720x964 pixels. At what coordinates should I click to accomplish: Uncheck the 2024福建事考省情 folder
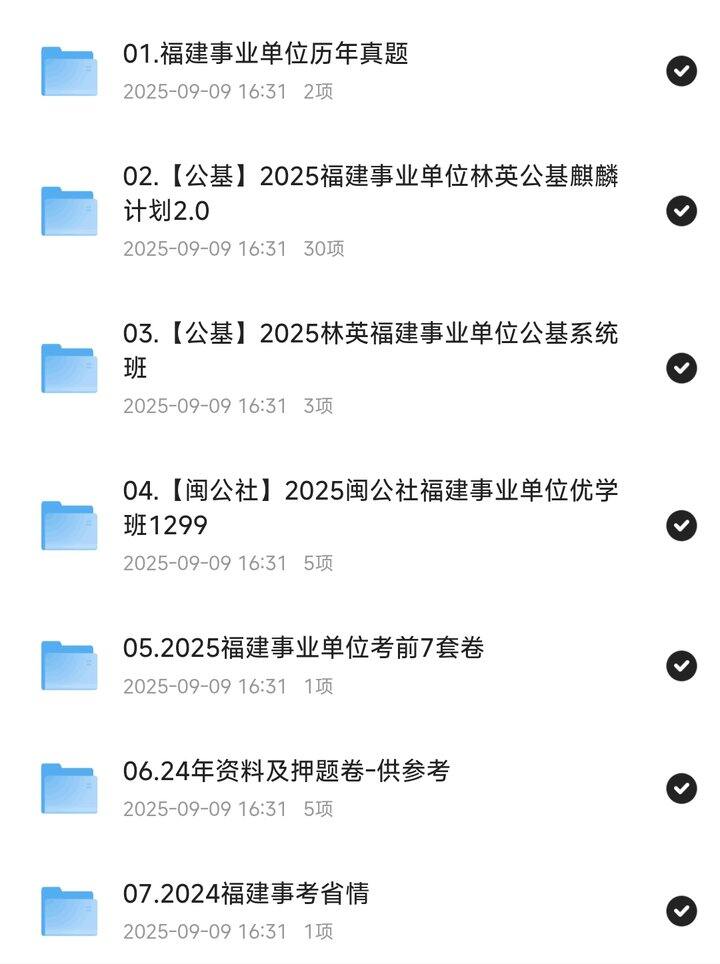[x=681, y=911]
